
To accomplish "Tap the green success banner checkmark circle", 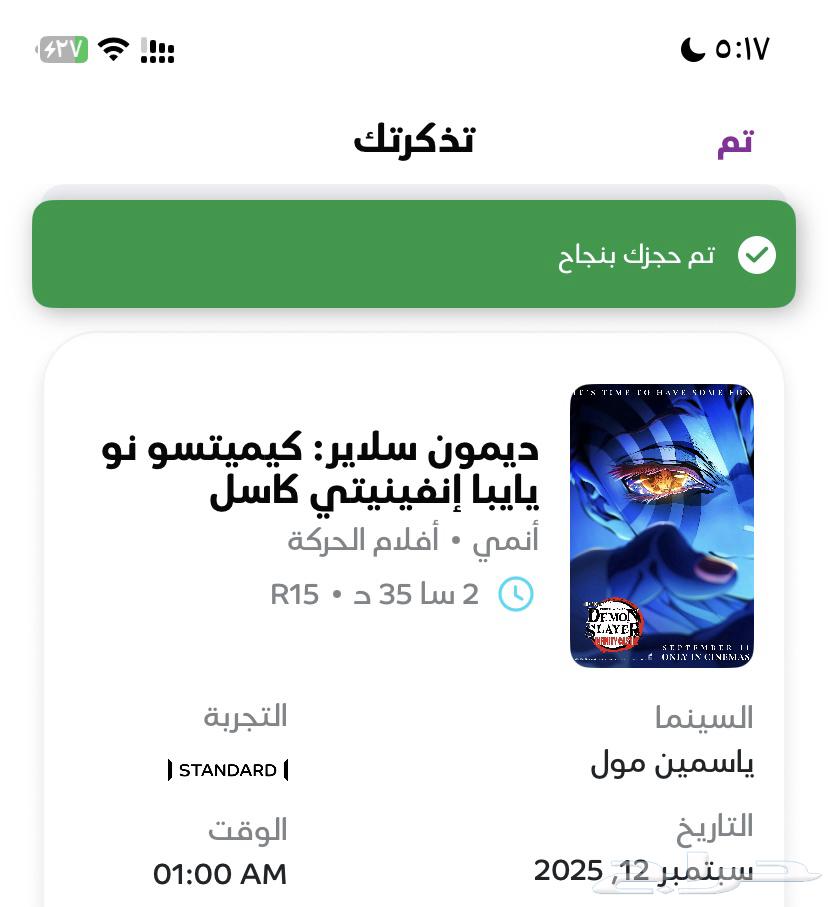I will [x=757, y=254].
